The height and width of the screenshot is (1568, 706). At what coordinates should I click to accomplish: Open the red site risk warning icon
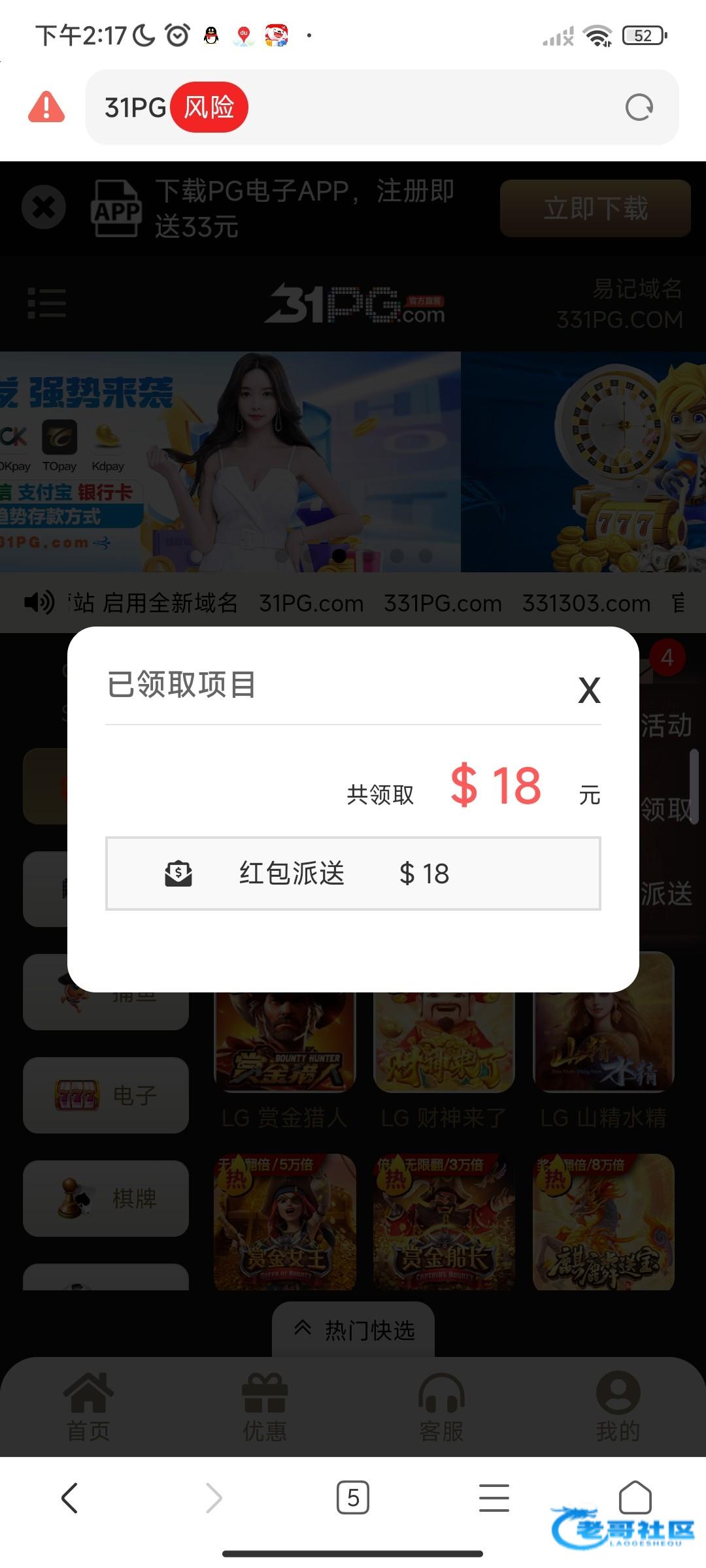(46, 107)
